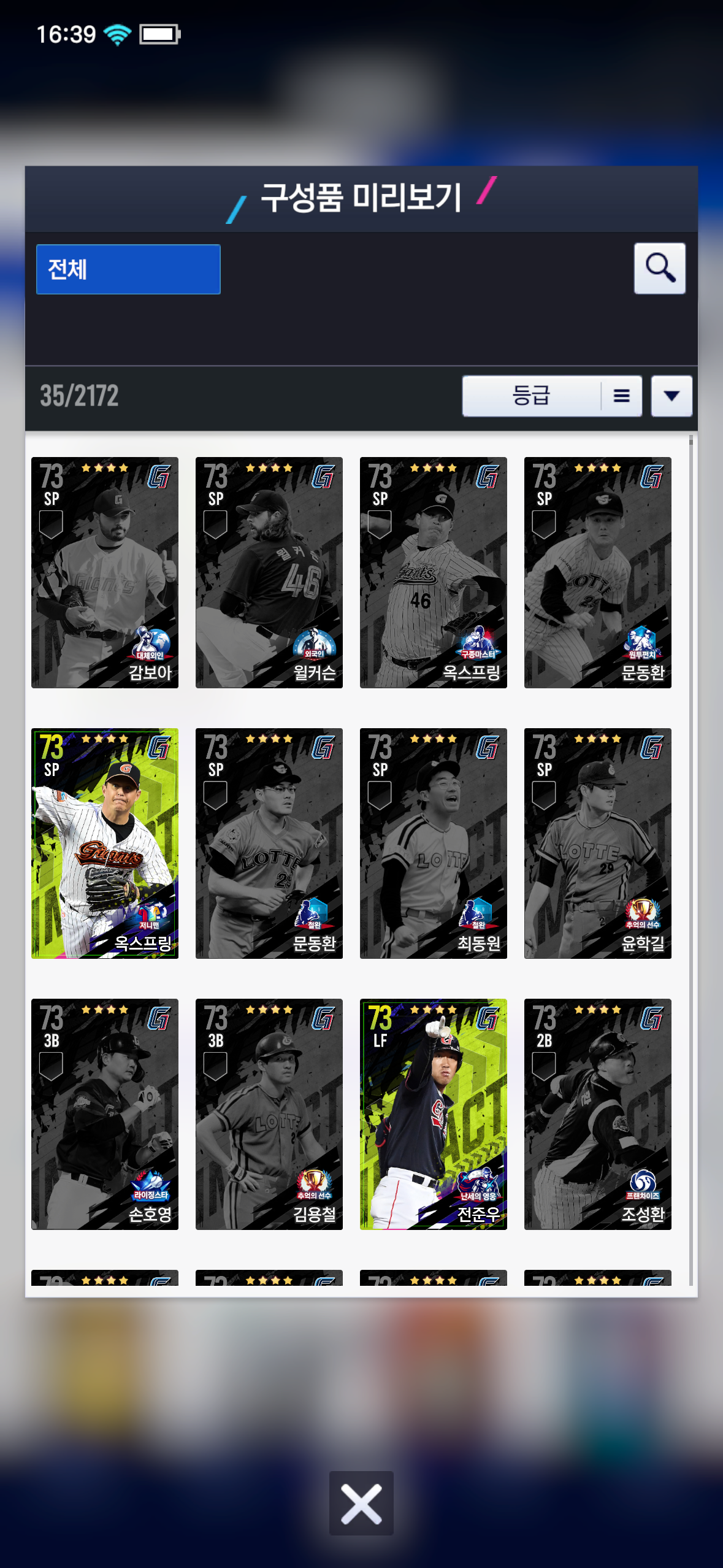View the 윤학길 player card

click(598, 844)
